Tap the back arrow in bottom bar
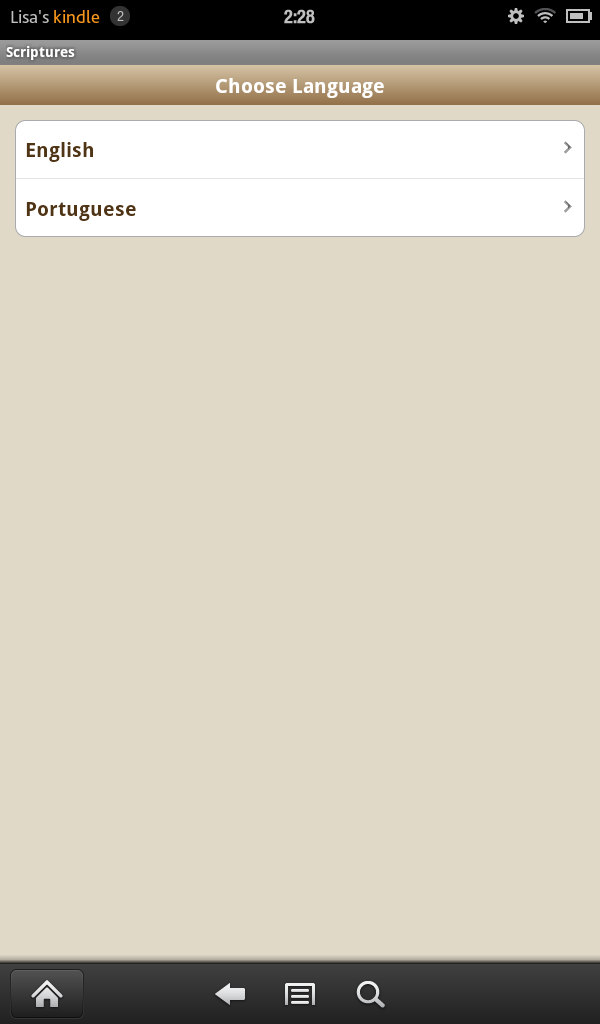The image size is (600, 1024). [230, 994]
